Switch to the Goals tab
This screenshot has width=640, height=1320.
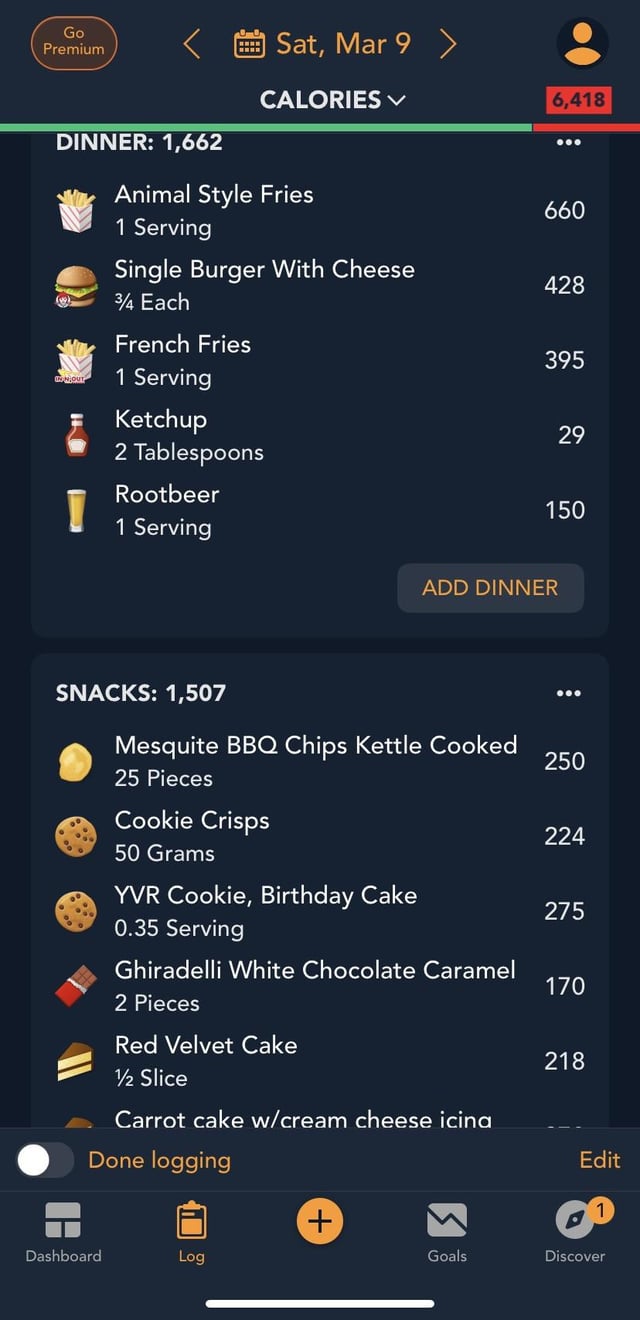447,1233
